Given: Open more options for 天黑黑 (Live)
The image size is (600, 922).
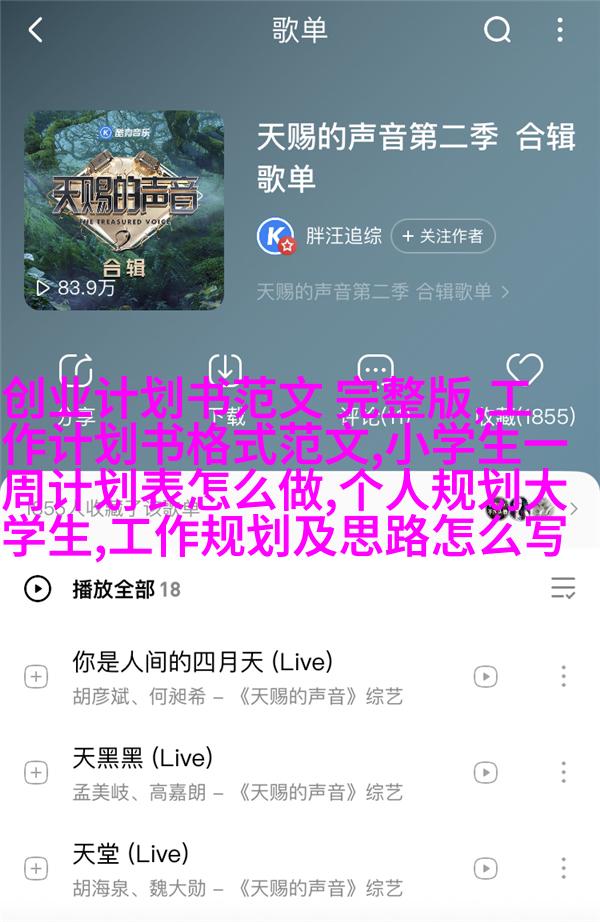Looking at the screenshot, I should 564,772.
